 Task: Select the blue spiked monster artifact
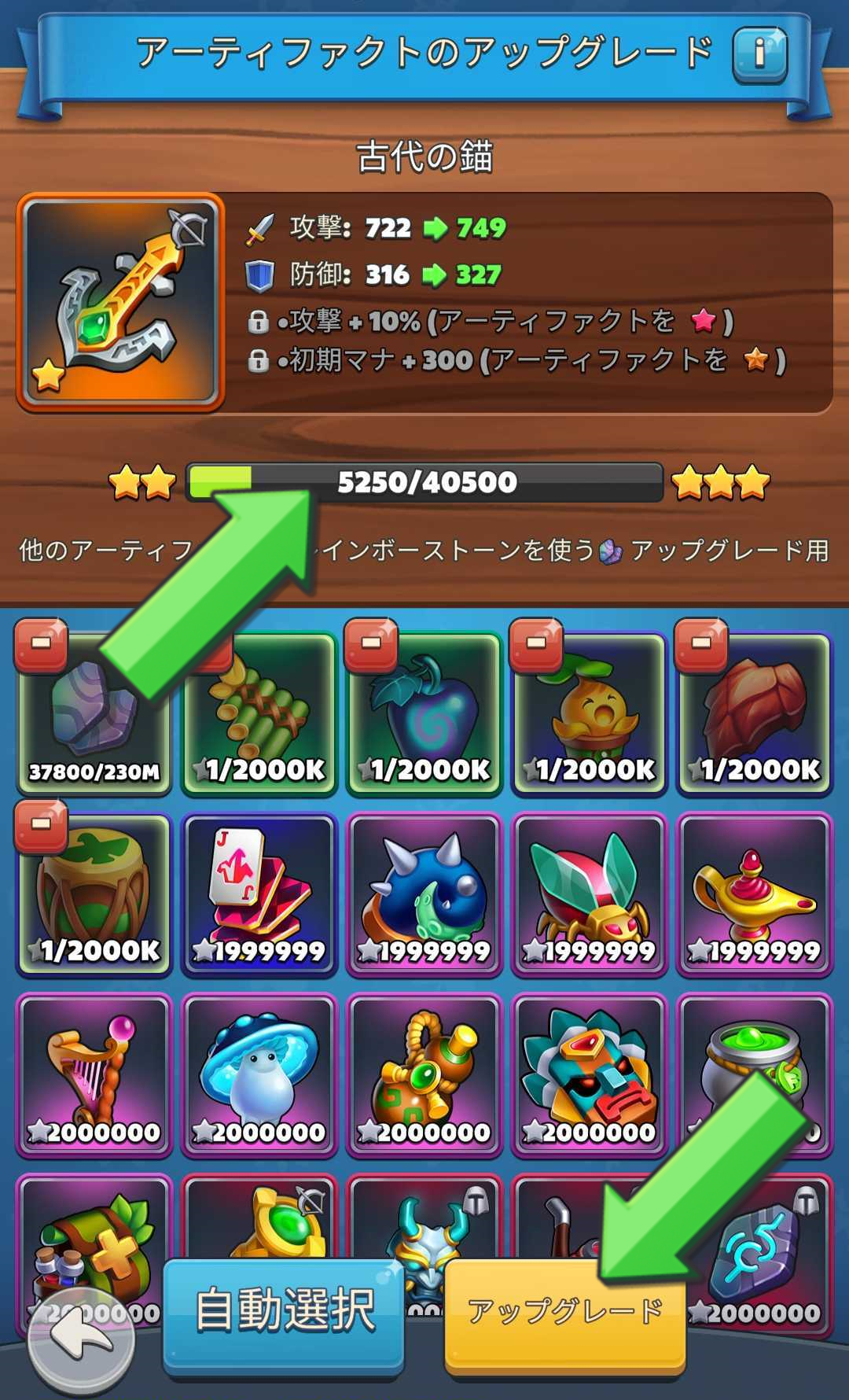424,895
